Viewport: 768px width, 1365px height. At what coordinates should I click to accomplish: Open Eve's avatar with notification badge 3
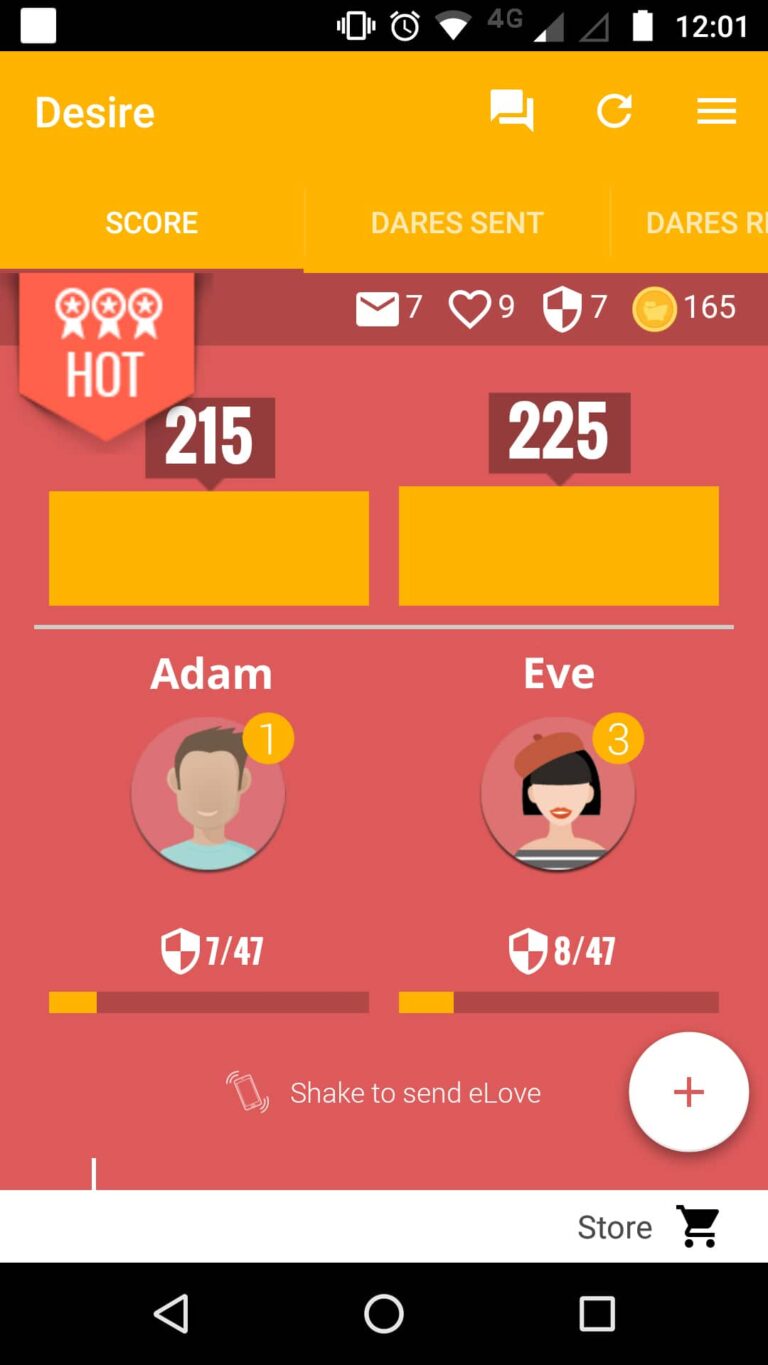[x=557, y=795]
